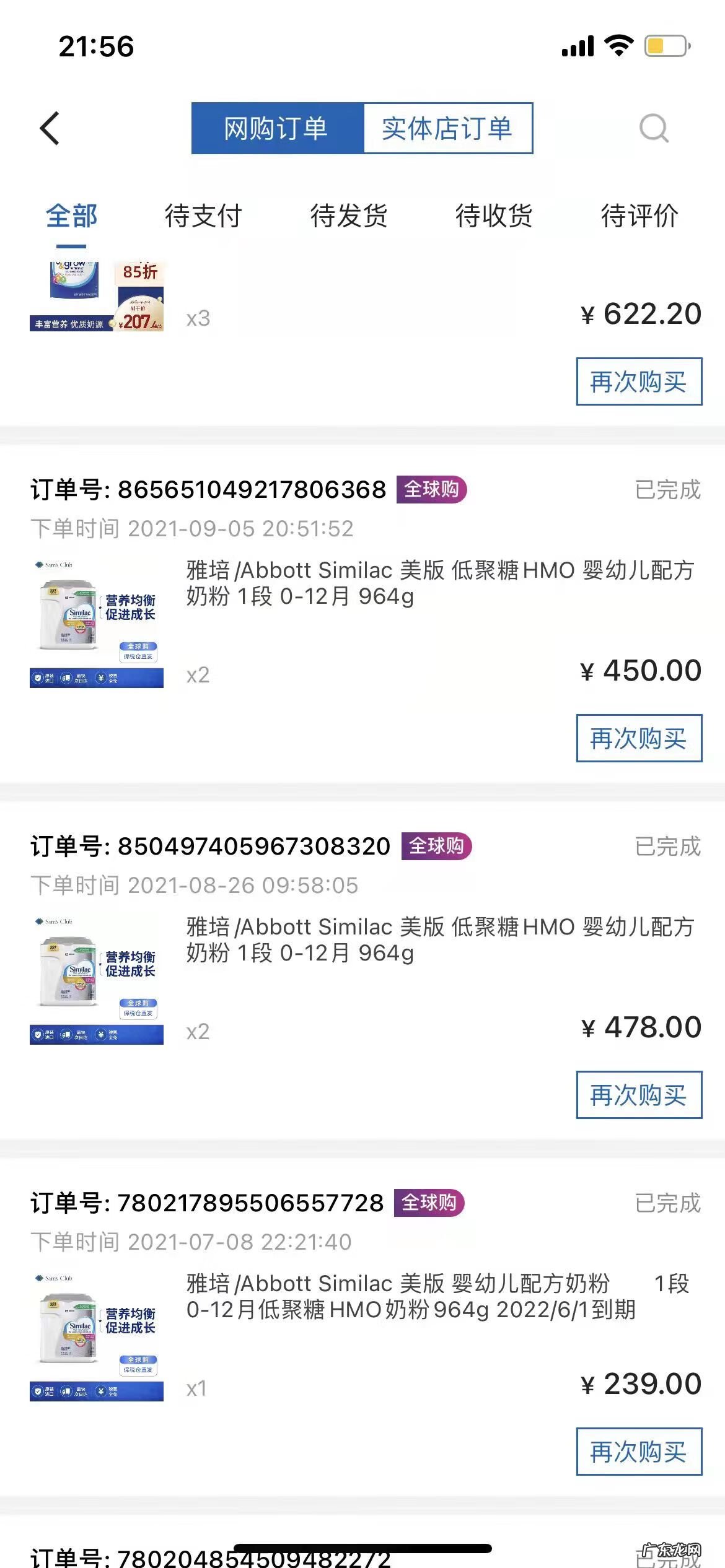Image resolution: width=725 pixels, height=1568 pixels.
Task: Show the 全部 orders tab
Action: [71, 216]
